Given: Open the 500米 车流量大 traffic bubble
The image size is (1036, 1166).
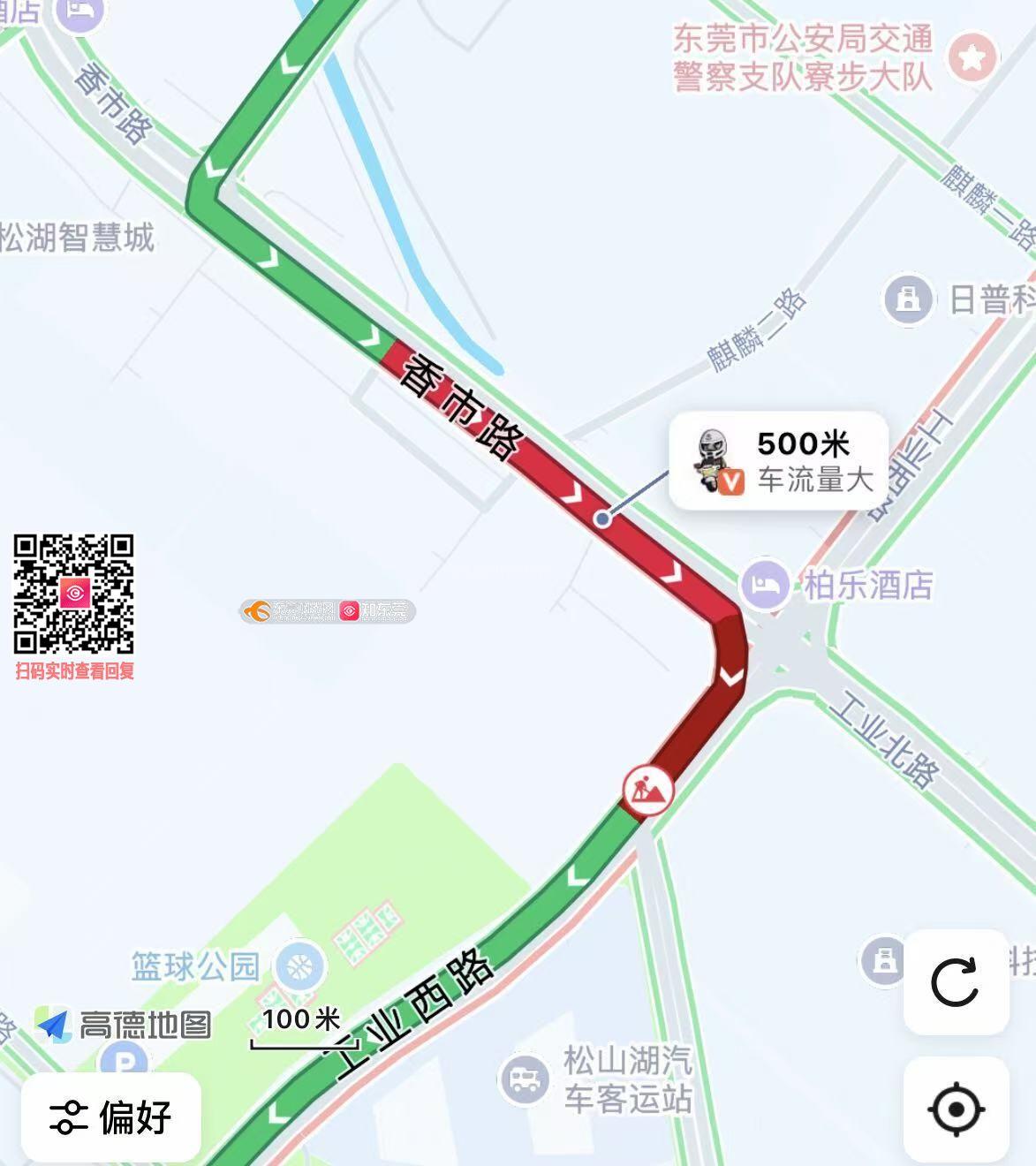Looking at the screenshot, I should (x=778, y=461).
